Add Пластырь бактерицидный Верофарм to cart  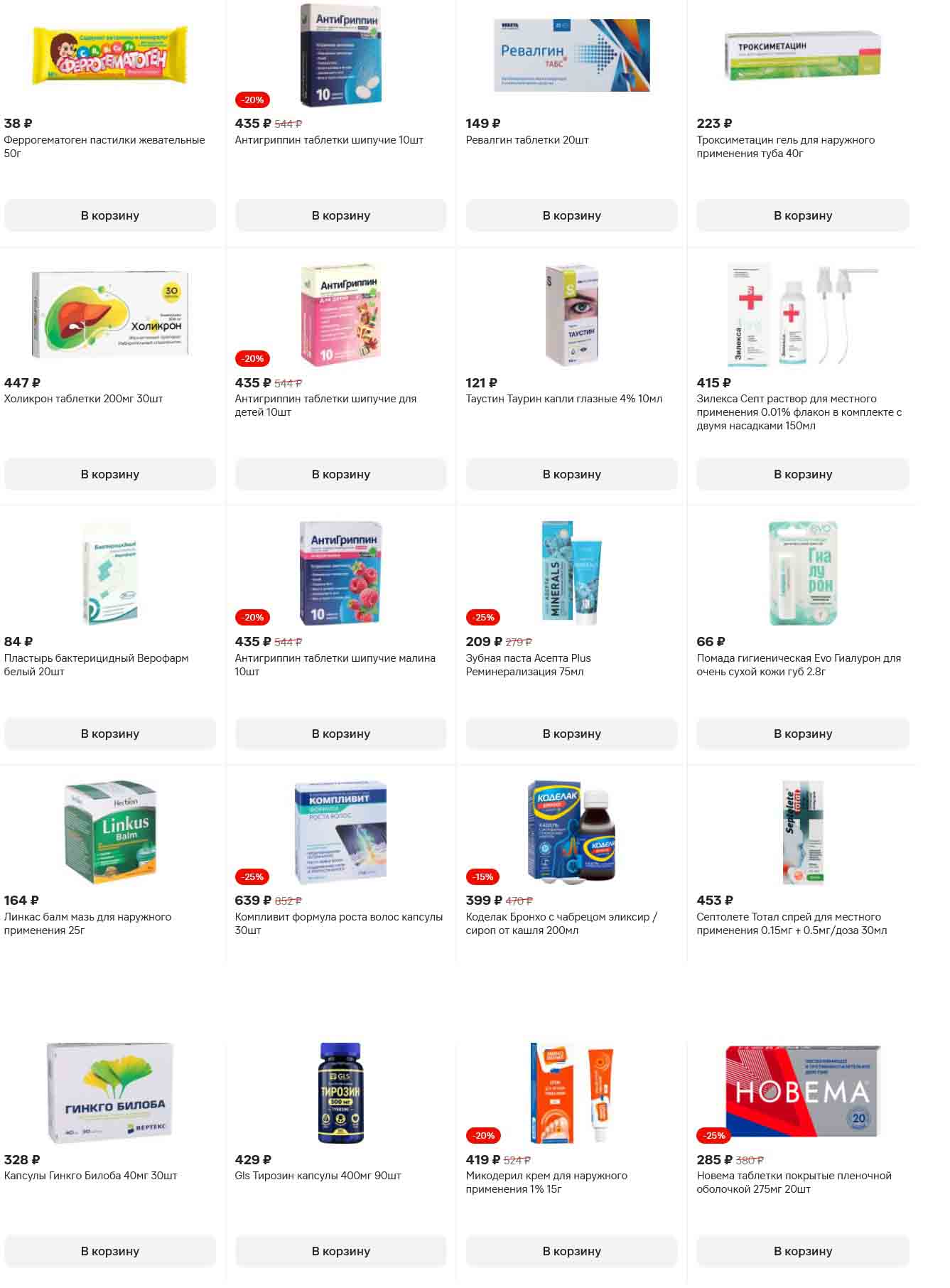(109, 734)
